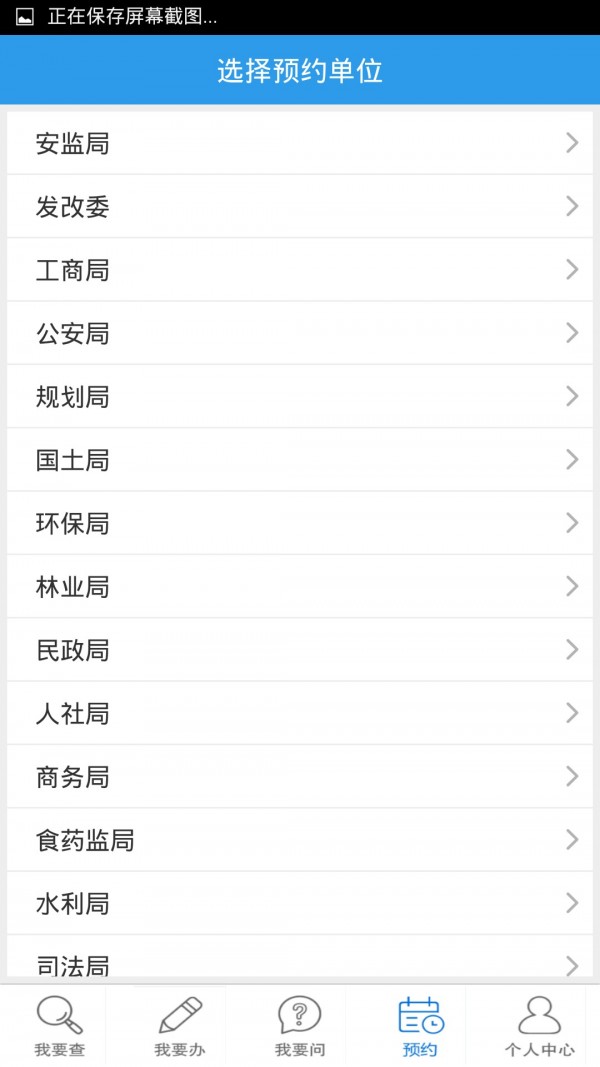Choose 环保局 for the appointment
600x1067 pixels.
pos(300,523)
